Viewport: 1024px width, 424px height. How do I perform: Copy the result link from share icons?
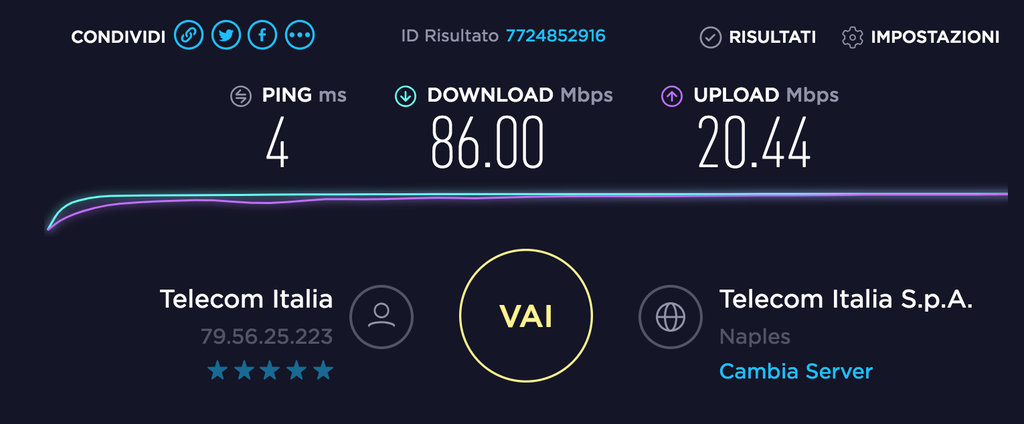pyautogui.click(x=189, y=37)
